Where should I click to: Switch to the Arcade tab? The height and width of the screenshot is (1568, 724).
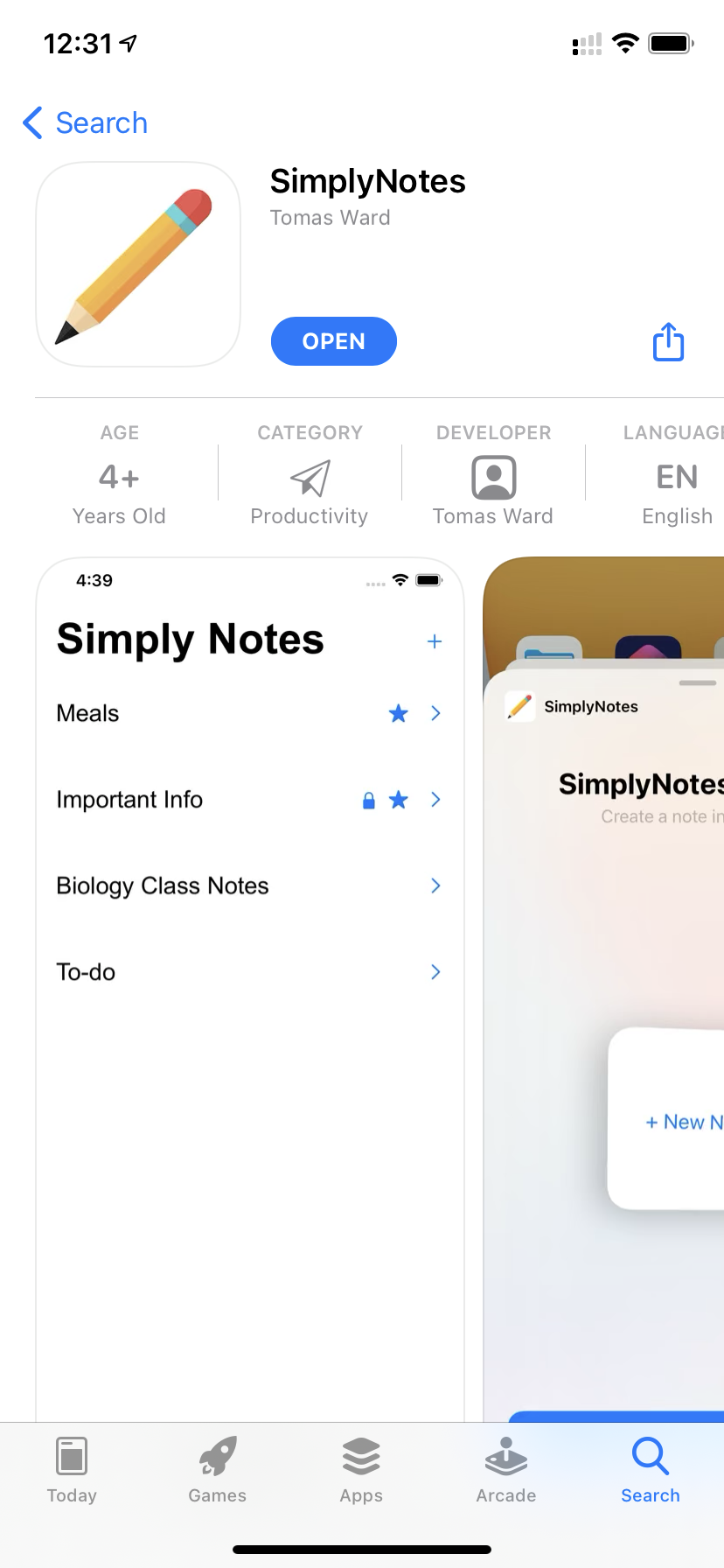(506, 1470)
